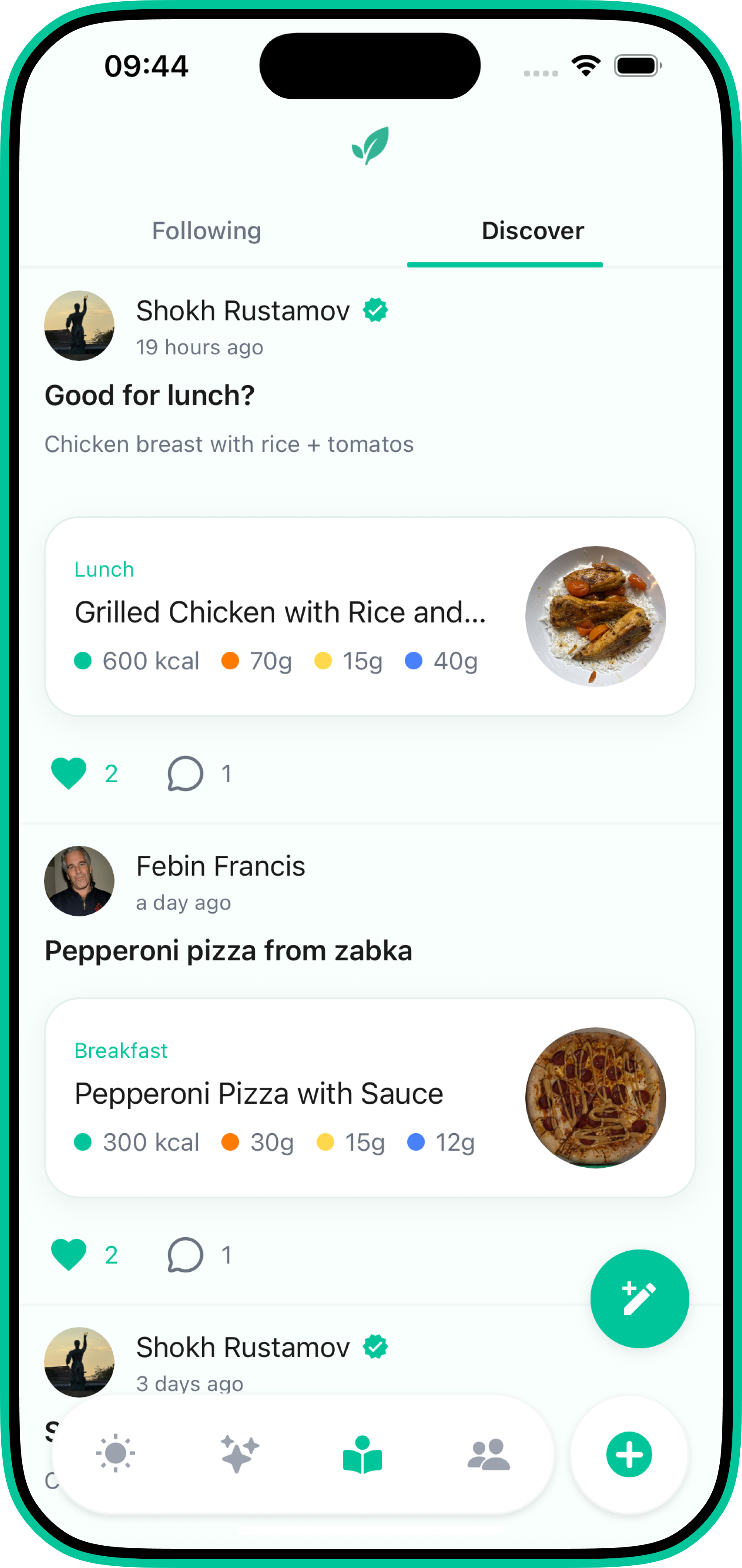Select the Discover tab
742x1568 pixels.
click(532, 231)
